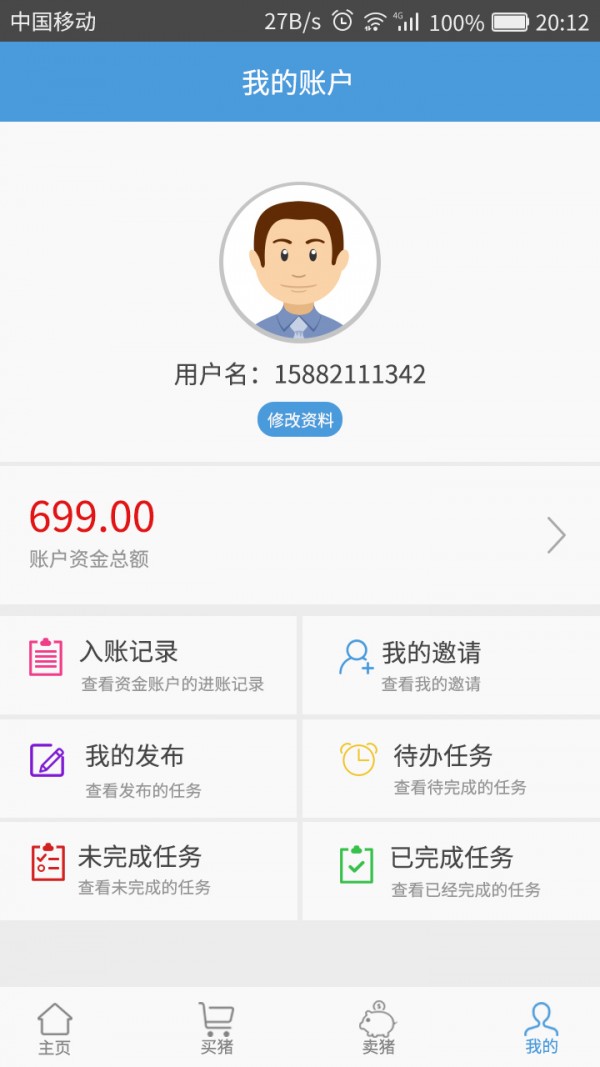This screenshot has height=1067, width=600.
Task: Open the profile avatar picture
Action: [x=300, y=262]
